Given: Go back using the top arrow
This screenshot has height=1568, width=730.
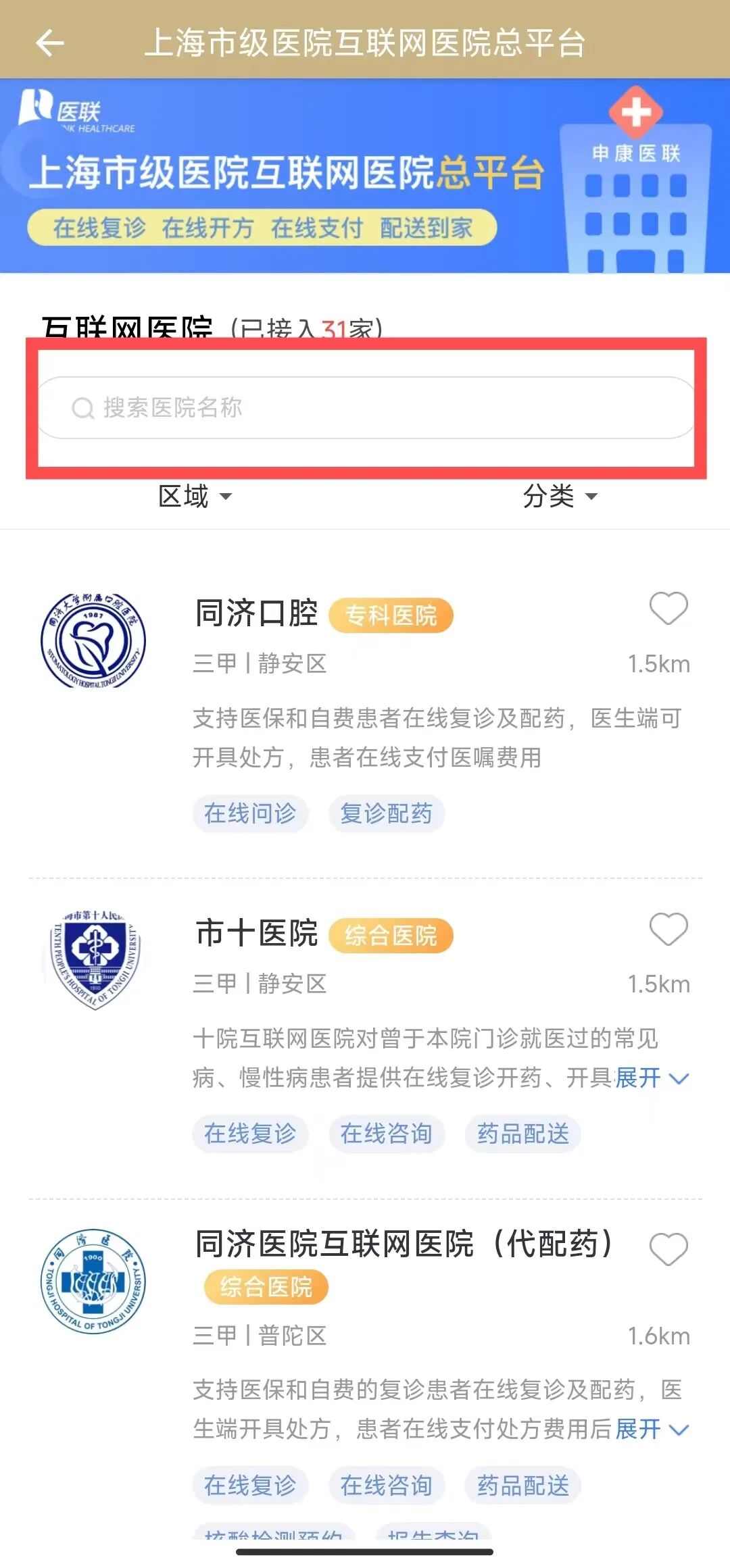Looking at the screenshot, I should 50,44.
